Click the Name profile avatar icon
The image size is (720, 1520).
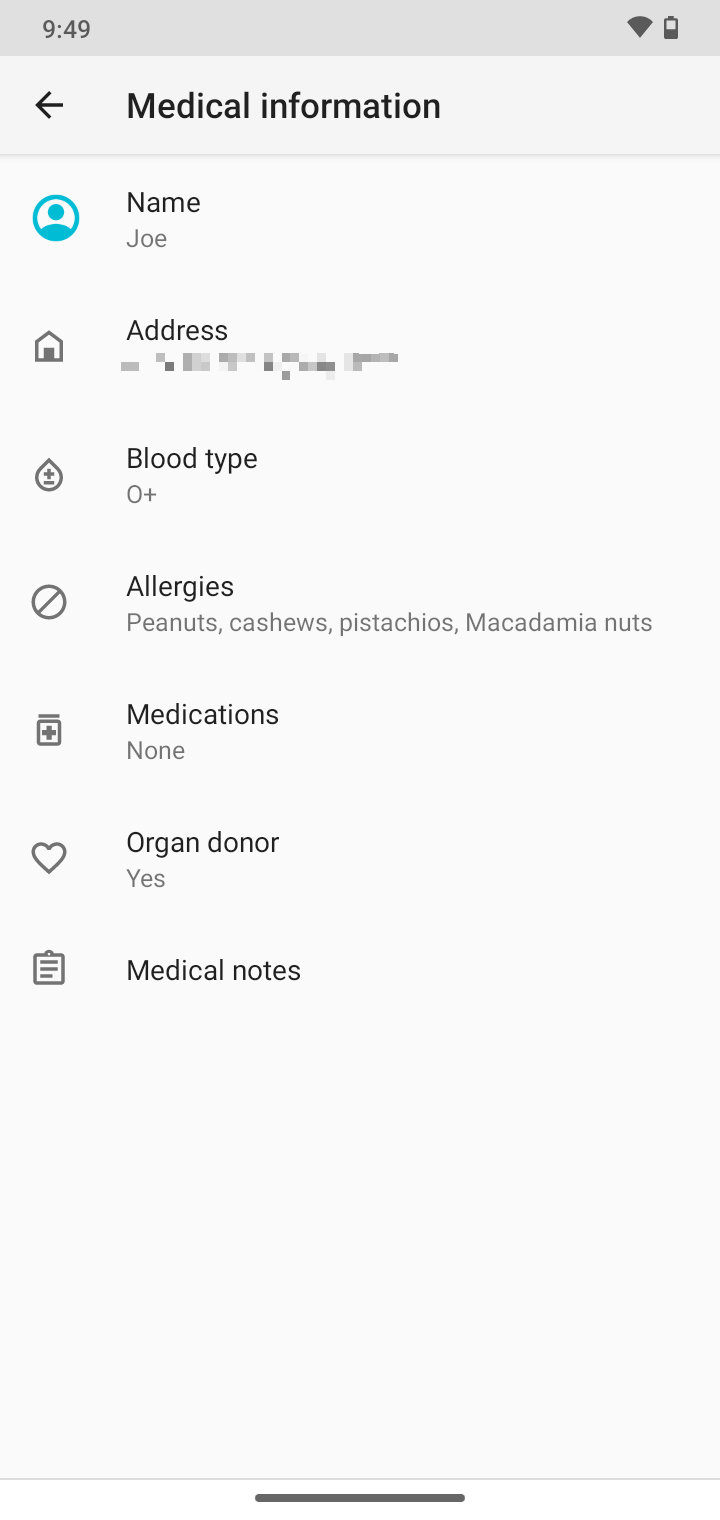coord(56,217)
